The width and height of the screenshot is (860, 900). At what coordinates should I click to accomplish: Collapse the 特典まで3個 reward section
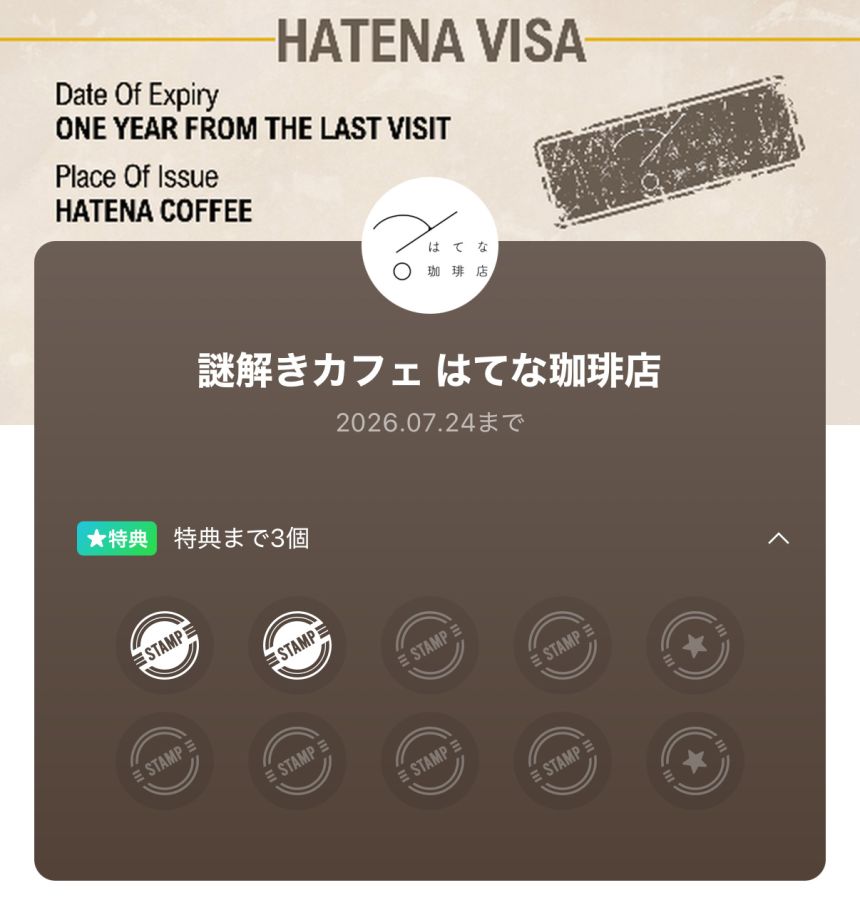click(778, 538)
